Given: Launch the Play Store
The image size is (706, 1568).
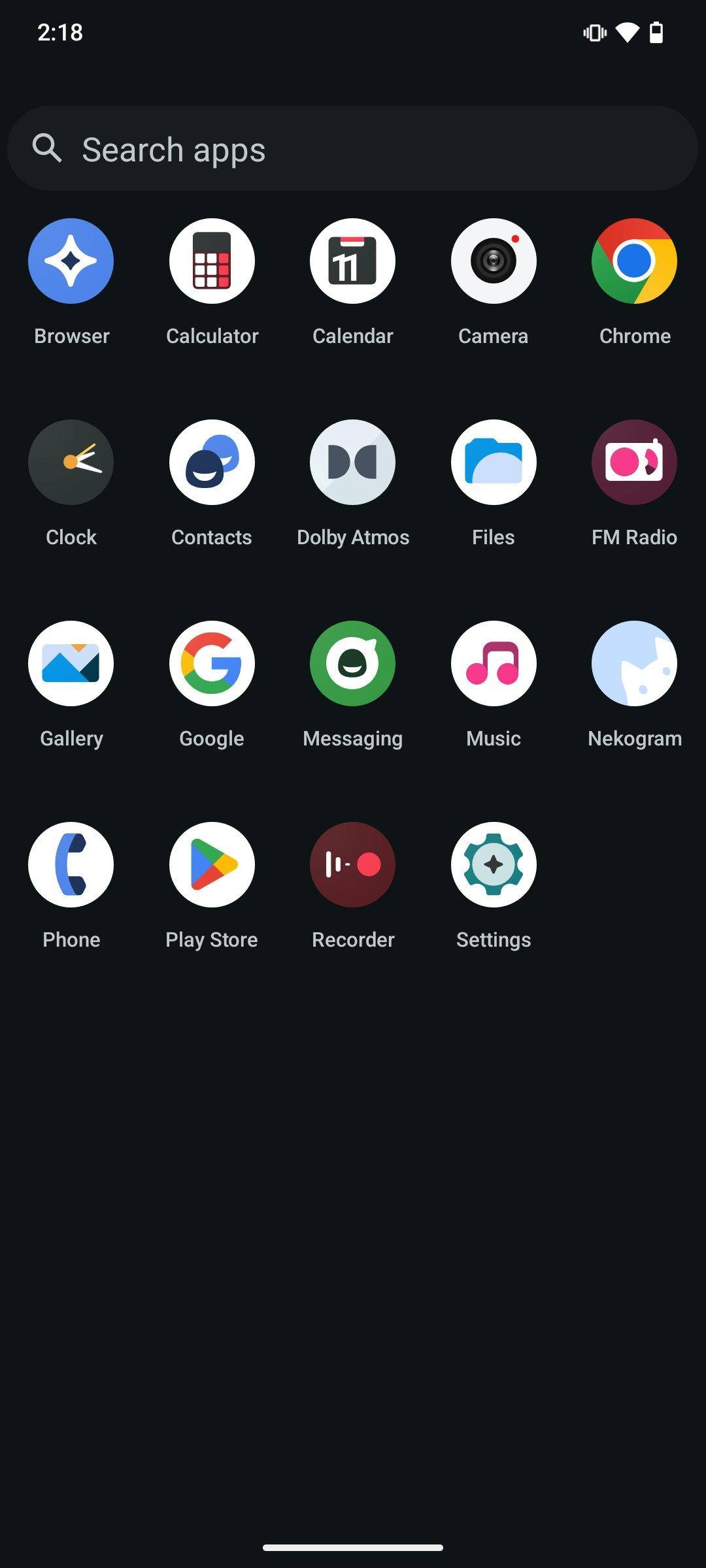Looking at the screenshot, I should click(x=212, y=865).
